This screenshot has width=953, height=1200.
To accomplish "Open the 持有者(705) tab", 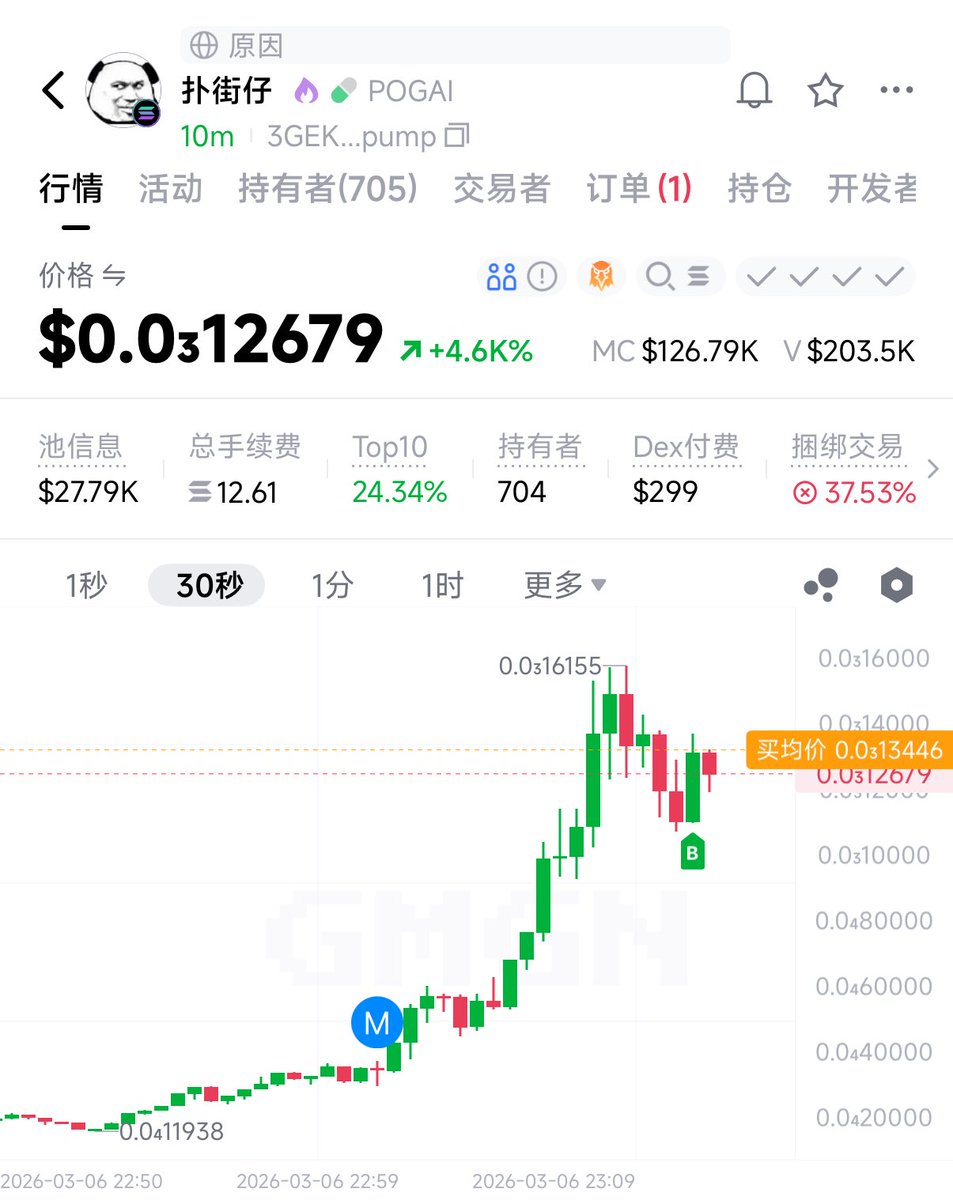I will [x=327, y=189].
